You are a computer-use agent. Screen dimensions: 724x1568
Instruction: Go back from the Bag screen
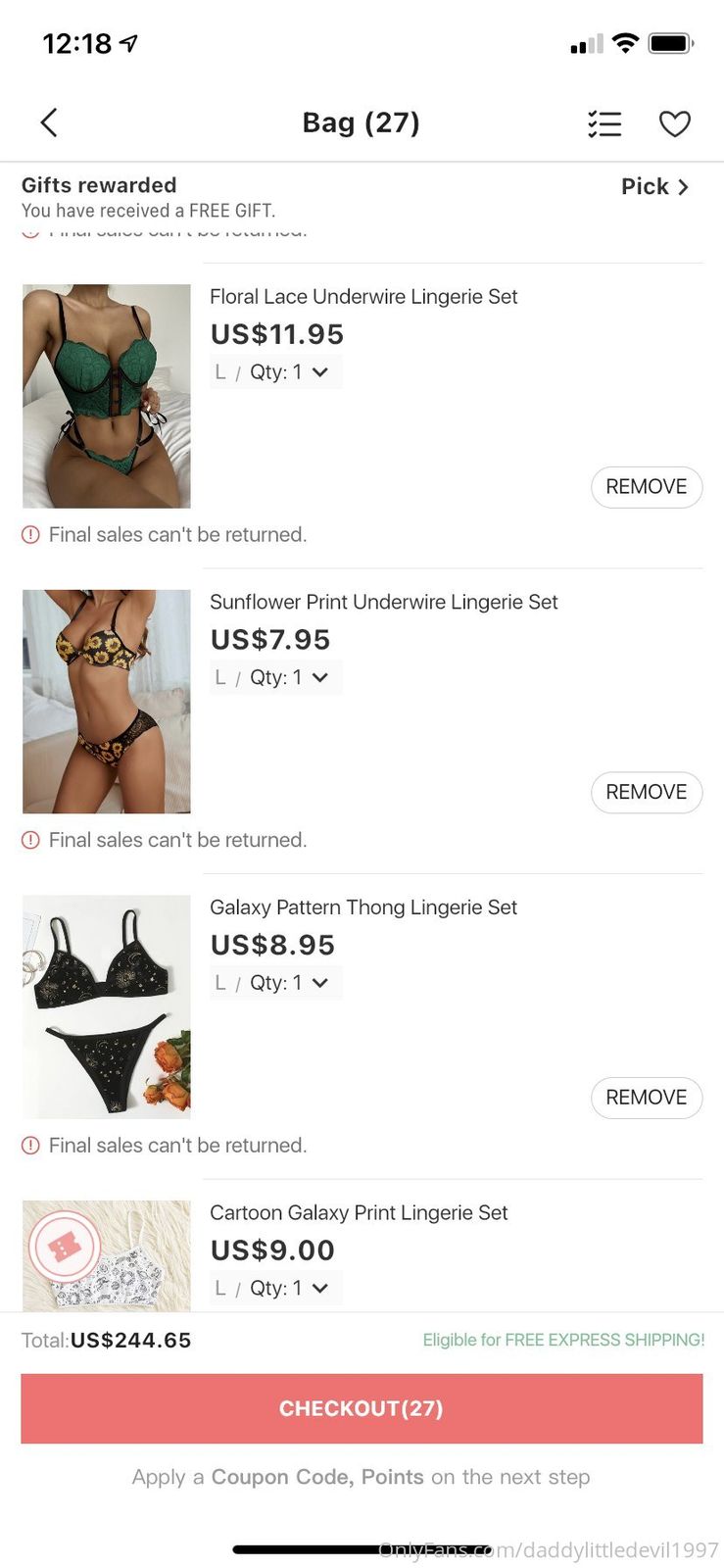click(x=49, y=122)
